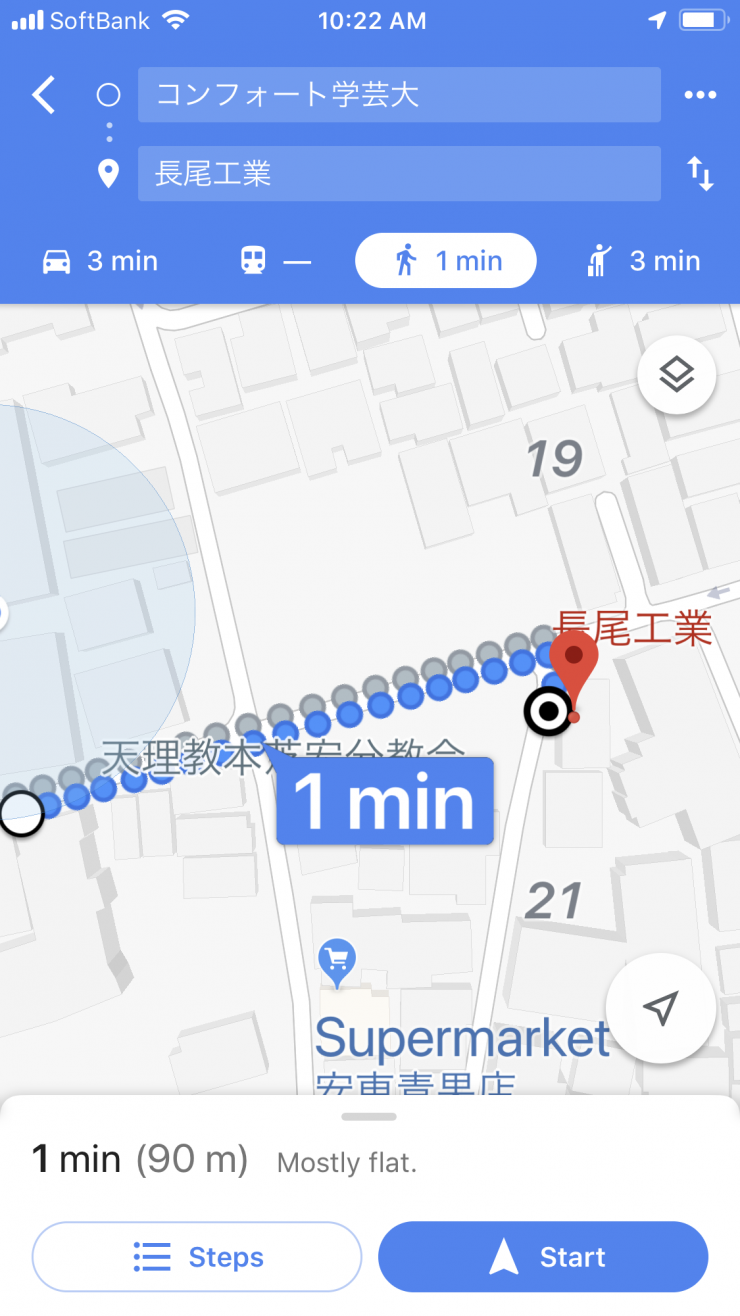Expand the route details sheet handle
This screenshot has height=1316, width=740.
click(369, 1116)
